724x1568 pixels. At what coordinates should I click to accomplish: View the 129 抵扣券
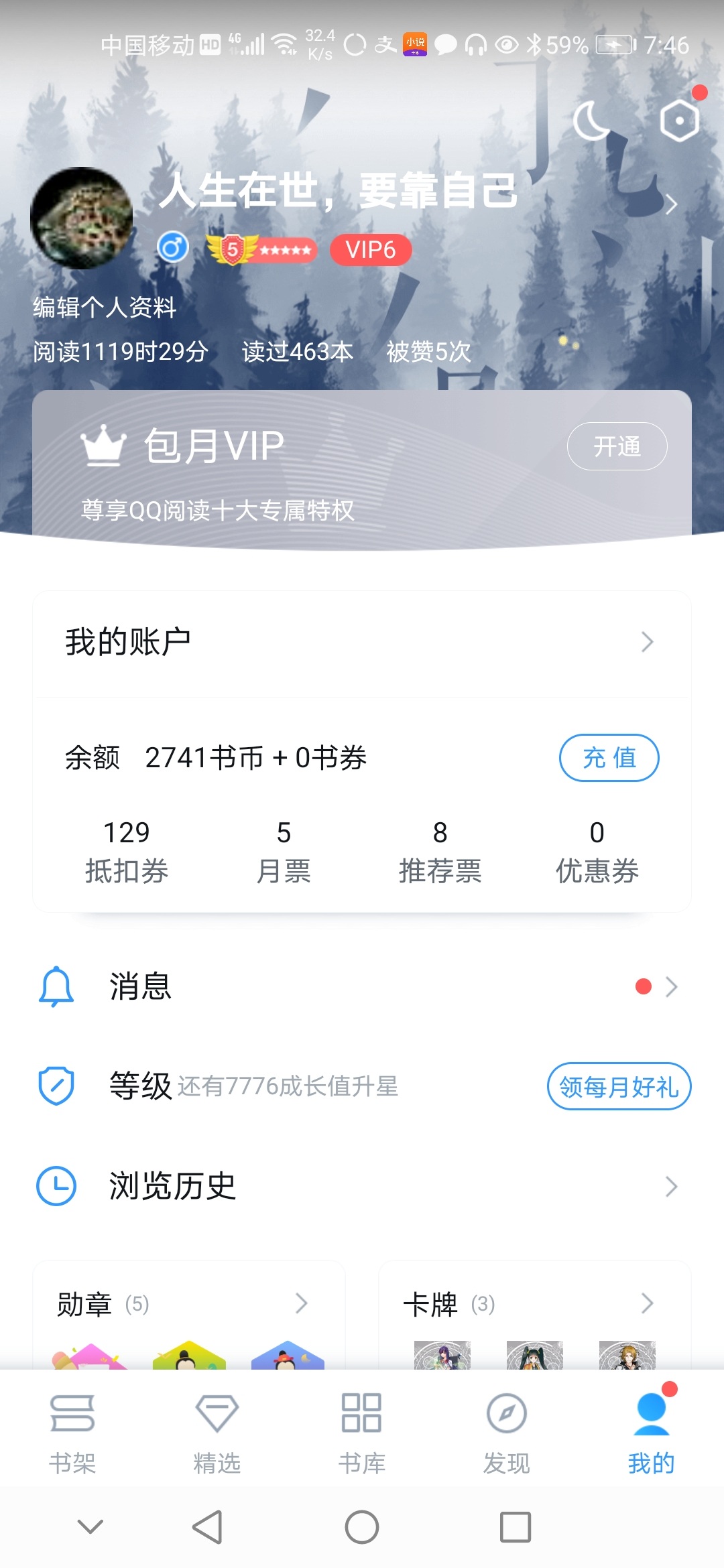(x=127, y=852)
